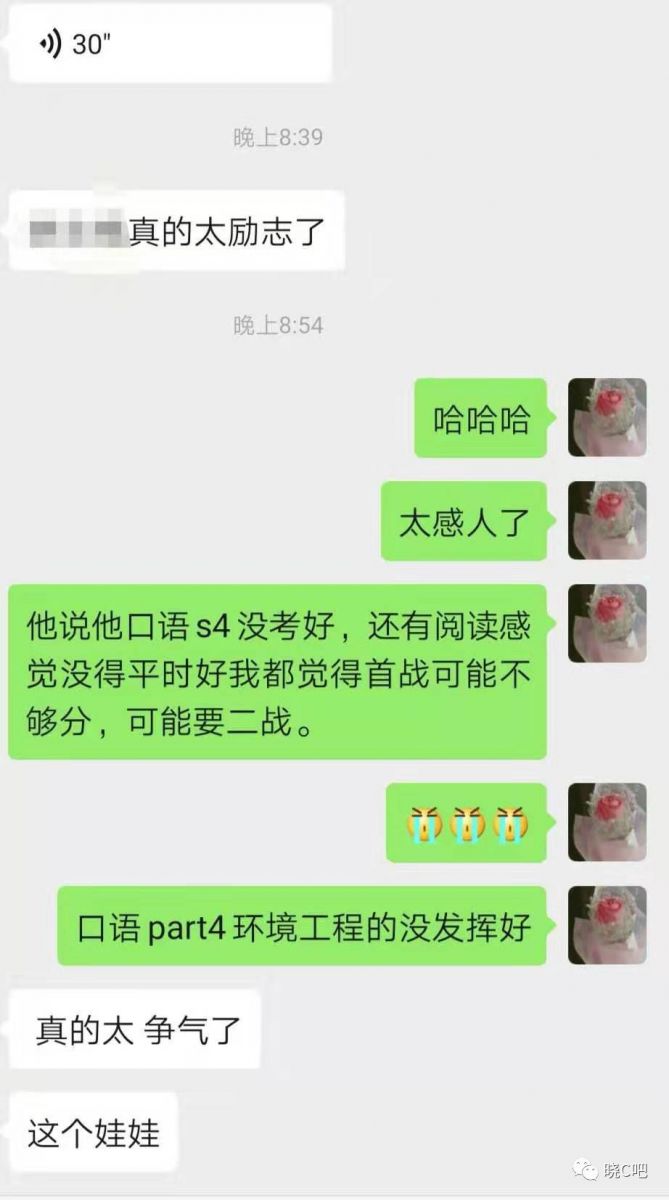Open sender avatar beside 哈哈哈 message
Image resolution: width=669 pixels, height=1200 pixels.
pos(607,418)
